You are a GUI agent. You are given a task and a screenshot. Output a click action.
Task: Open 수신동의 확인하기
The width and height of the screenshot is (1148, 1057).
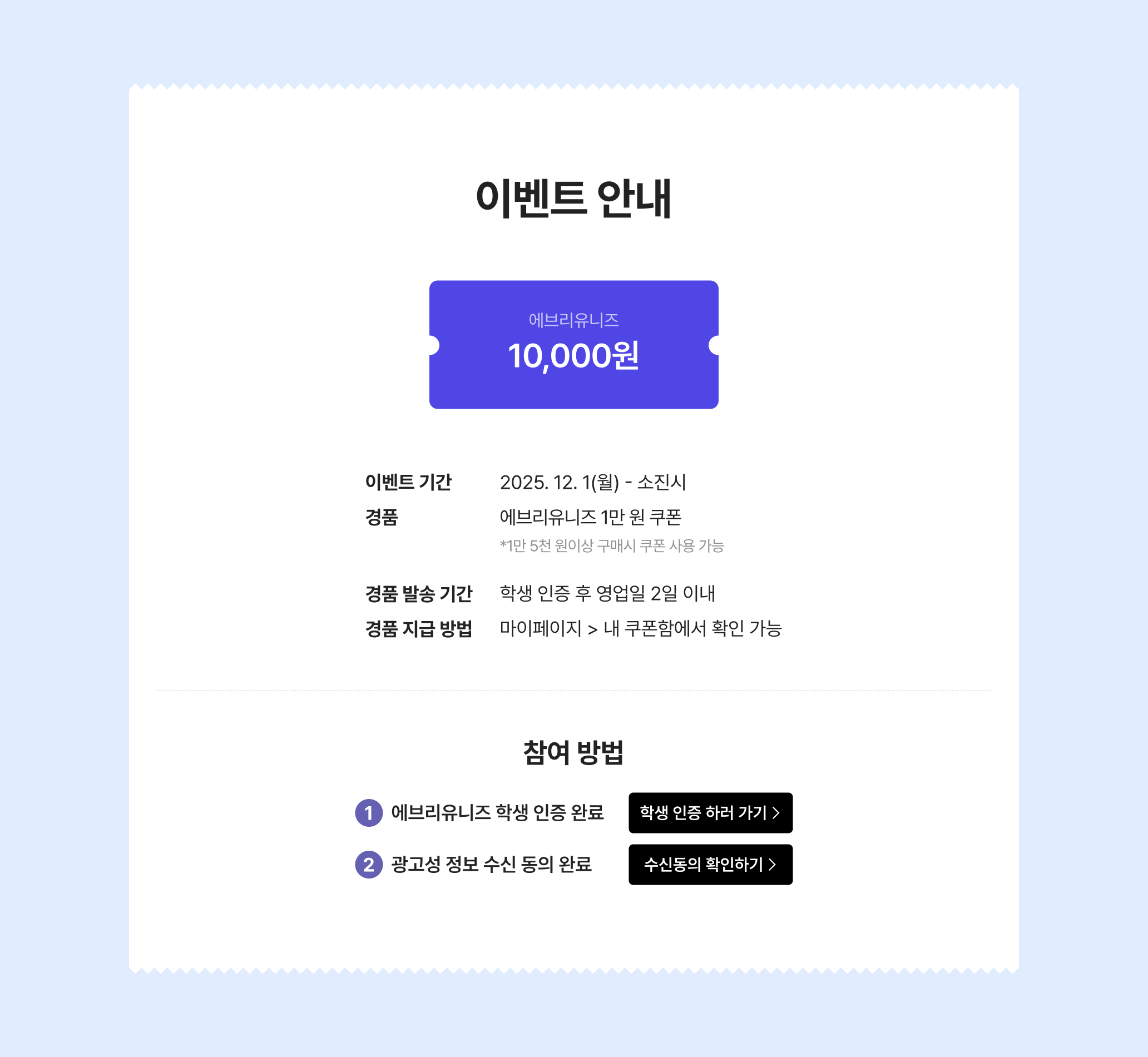[710, 864]
